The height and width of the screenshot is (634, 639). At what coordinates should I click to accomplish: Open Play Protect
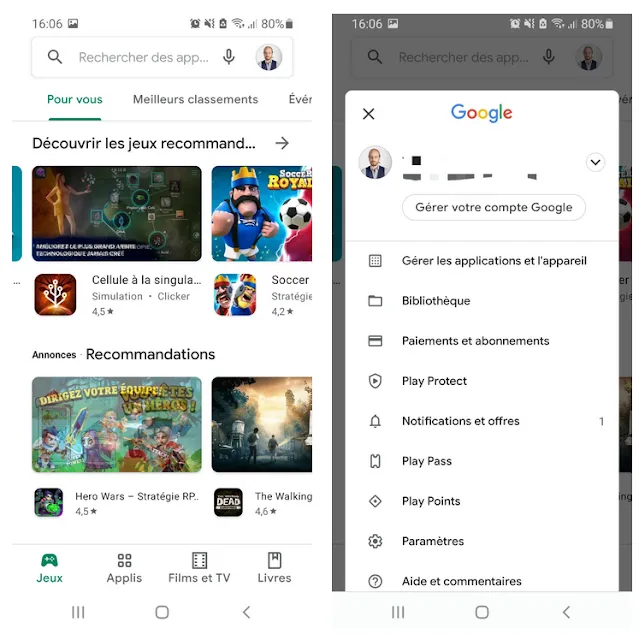tap(434, 381)
